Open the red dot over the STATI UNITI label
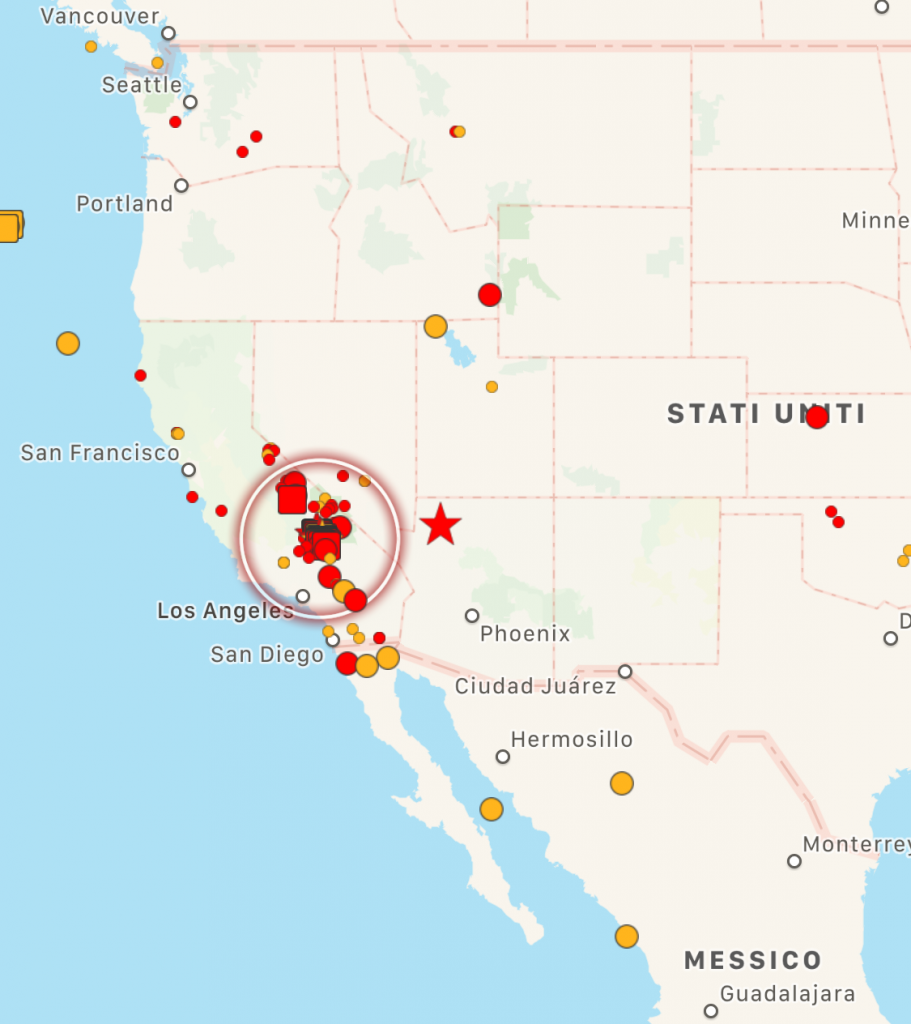Image resolution: width=911 pixels, height=1024 pixels. (817, 417)
